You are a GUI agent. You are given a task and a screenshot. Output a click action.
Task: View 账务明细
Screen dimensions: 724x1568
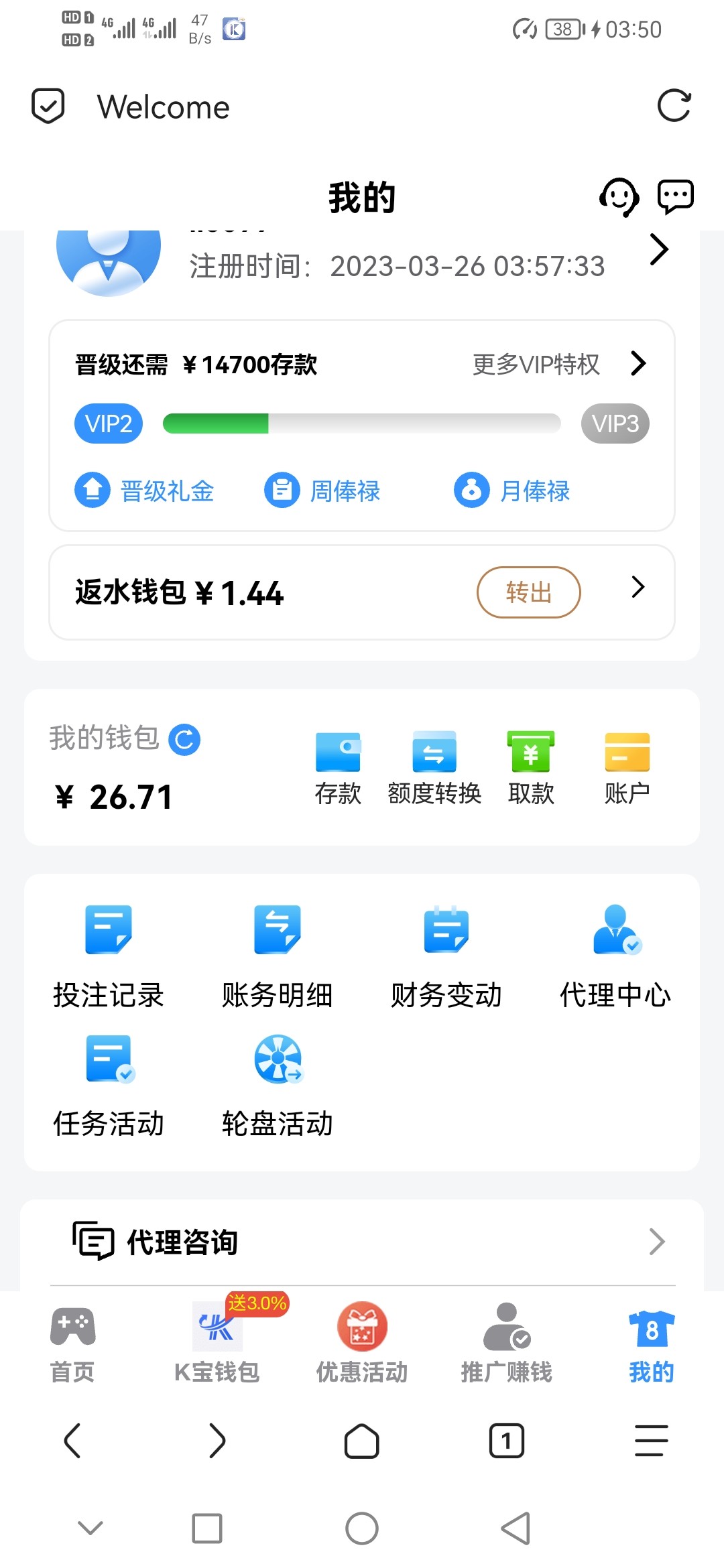(278, 957)
